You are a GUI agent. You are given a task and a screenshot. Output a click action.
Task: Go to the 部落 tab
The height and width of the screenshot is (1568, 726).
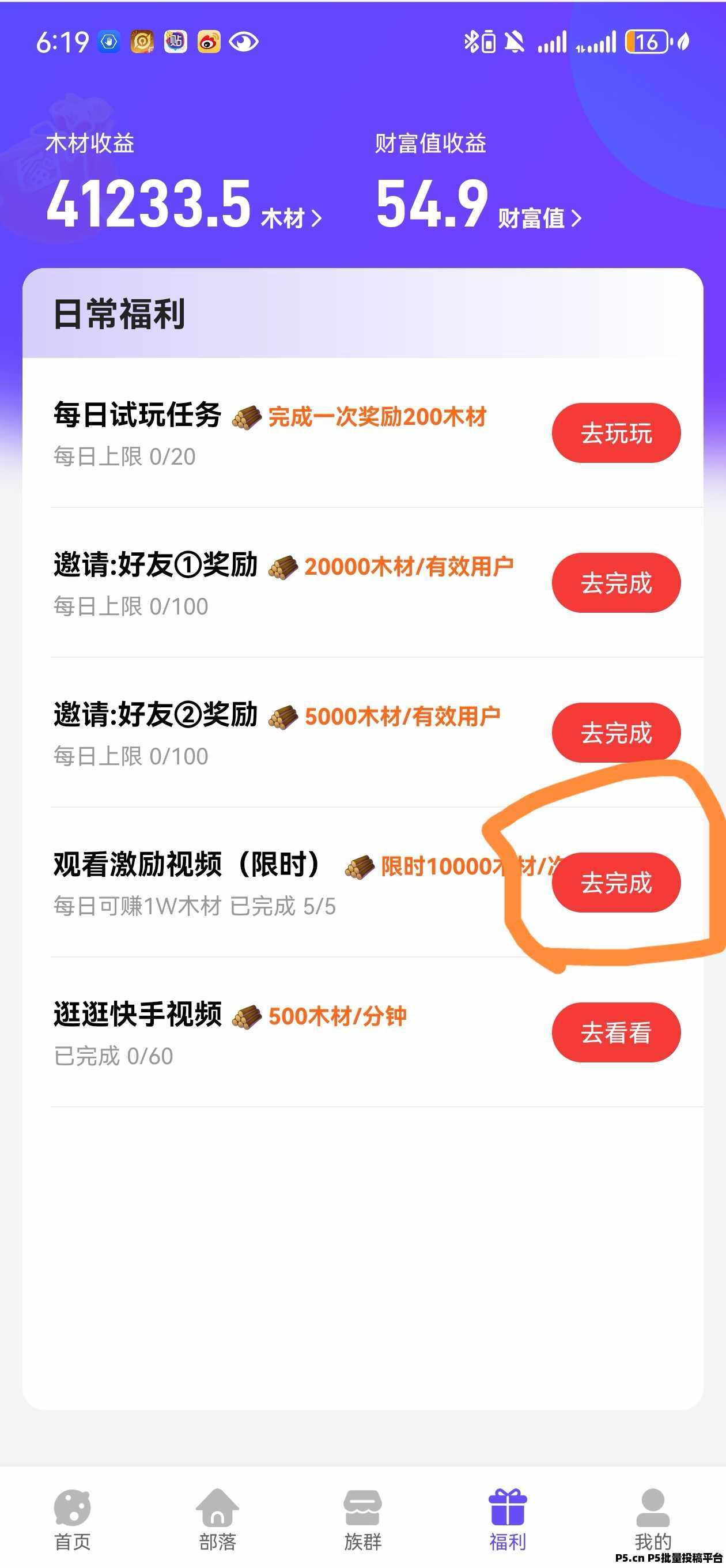[x=217, y=1520]
